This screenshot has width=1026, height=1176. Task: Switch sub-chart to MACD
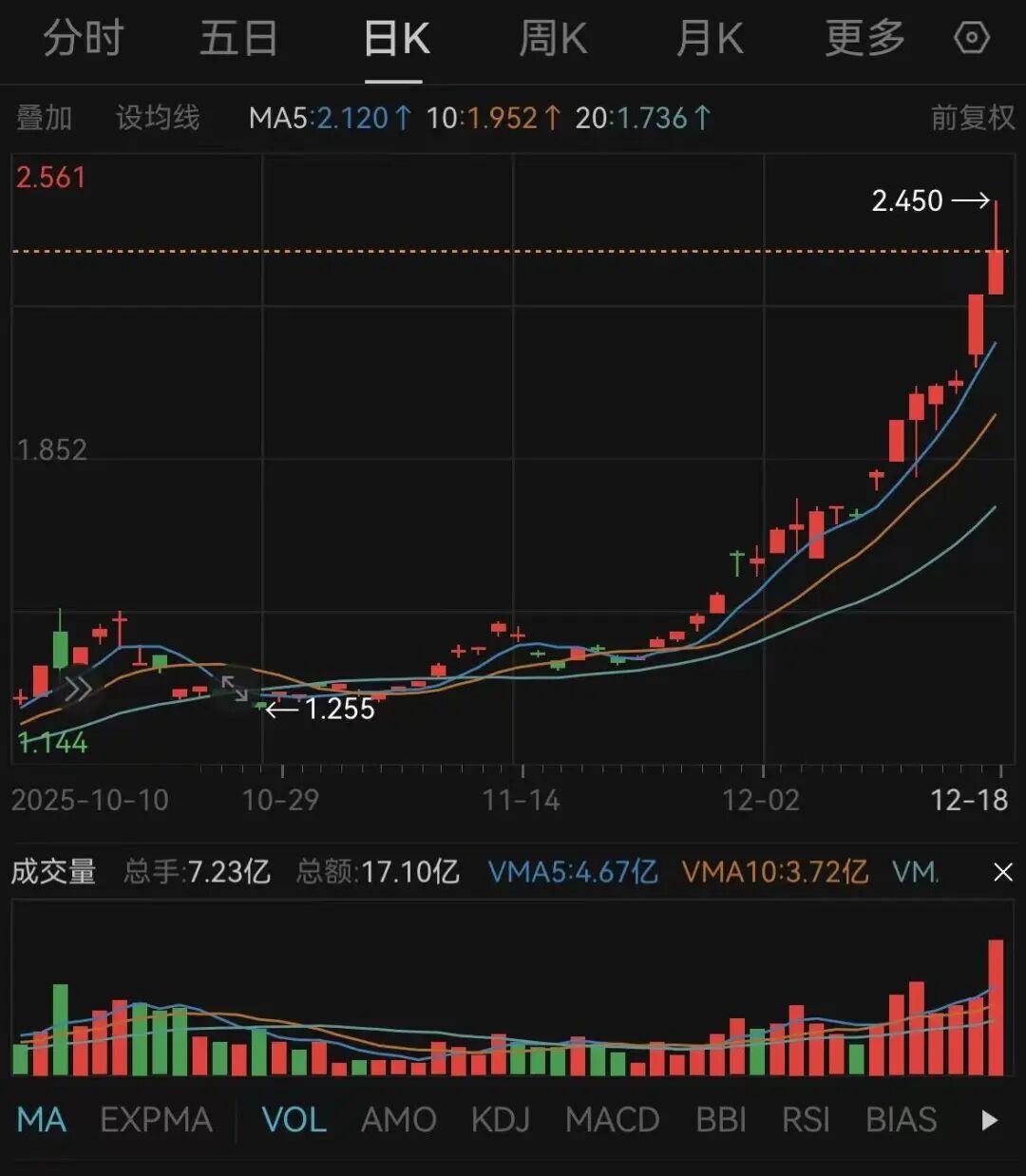pos(612,1120)
